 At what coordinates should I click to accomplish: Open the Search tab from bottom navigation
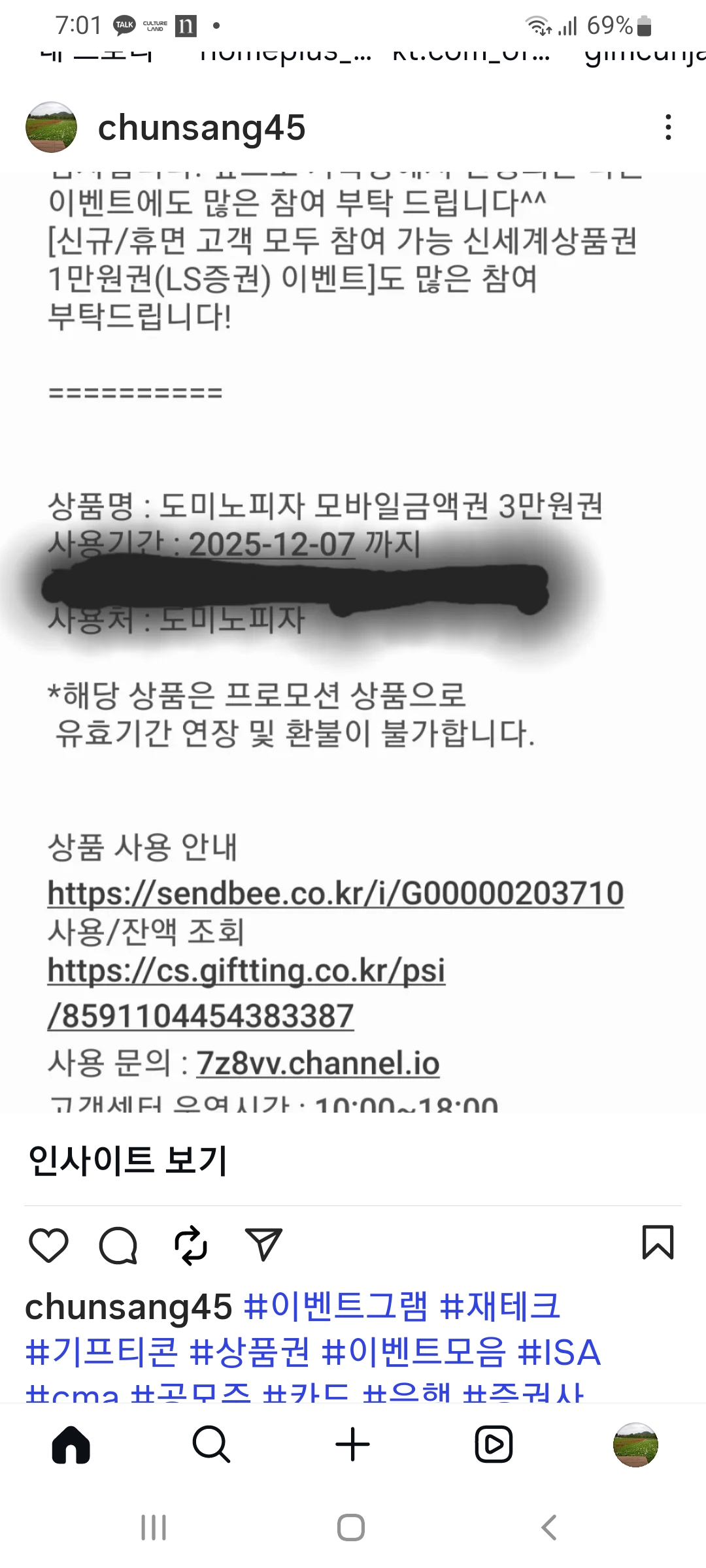(211, 1444)
